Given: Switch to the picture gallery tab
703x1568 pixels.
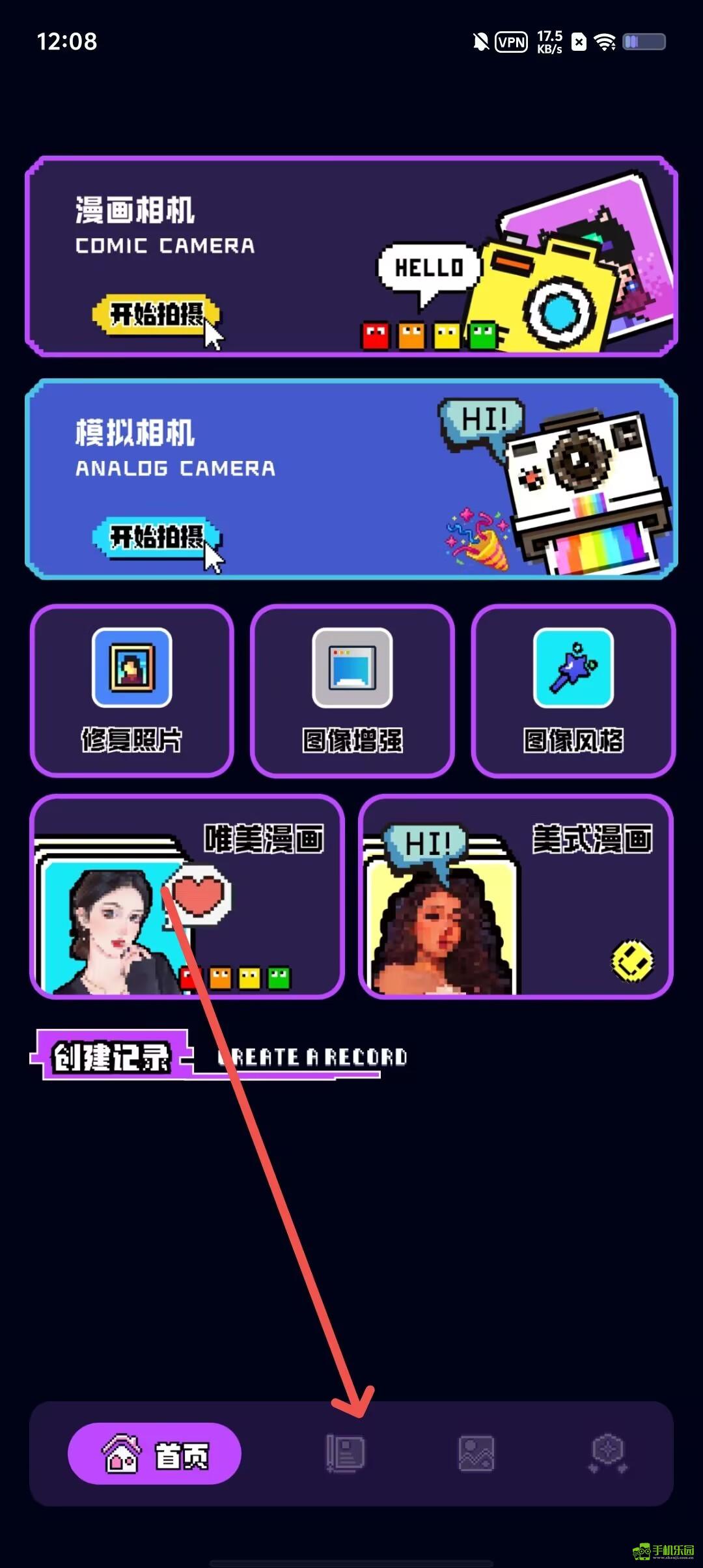Looking at the screenshot, I should coord(476,1454).
